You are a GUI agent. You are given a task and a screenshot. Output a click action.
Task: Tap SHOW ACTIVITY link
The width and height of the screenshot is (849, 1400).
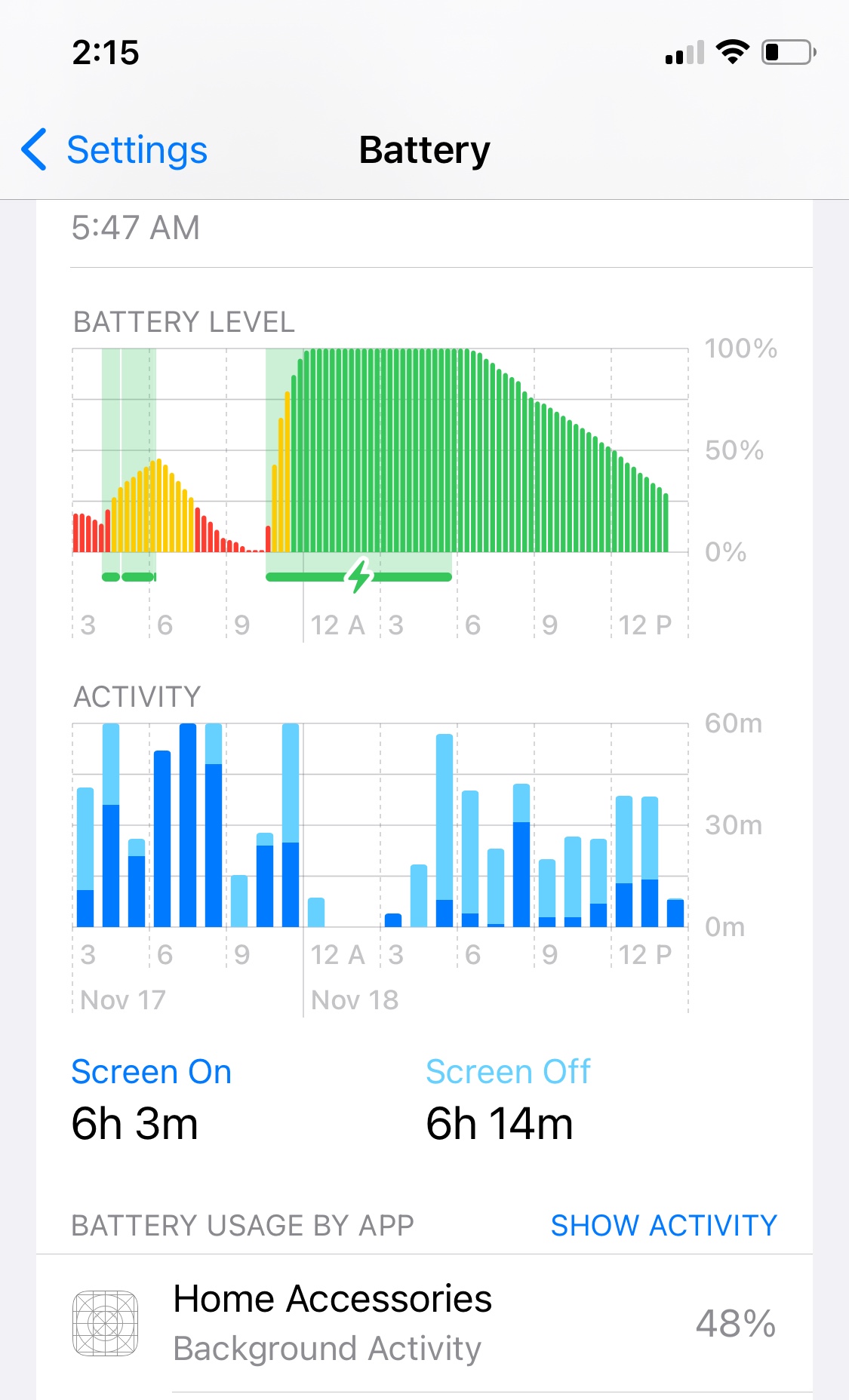[x=663, y=1226]
